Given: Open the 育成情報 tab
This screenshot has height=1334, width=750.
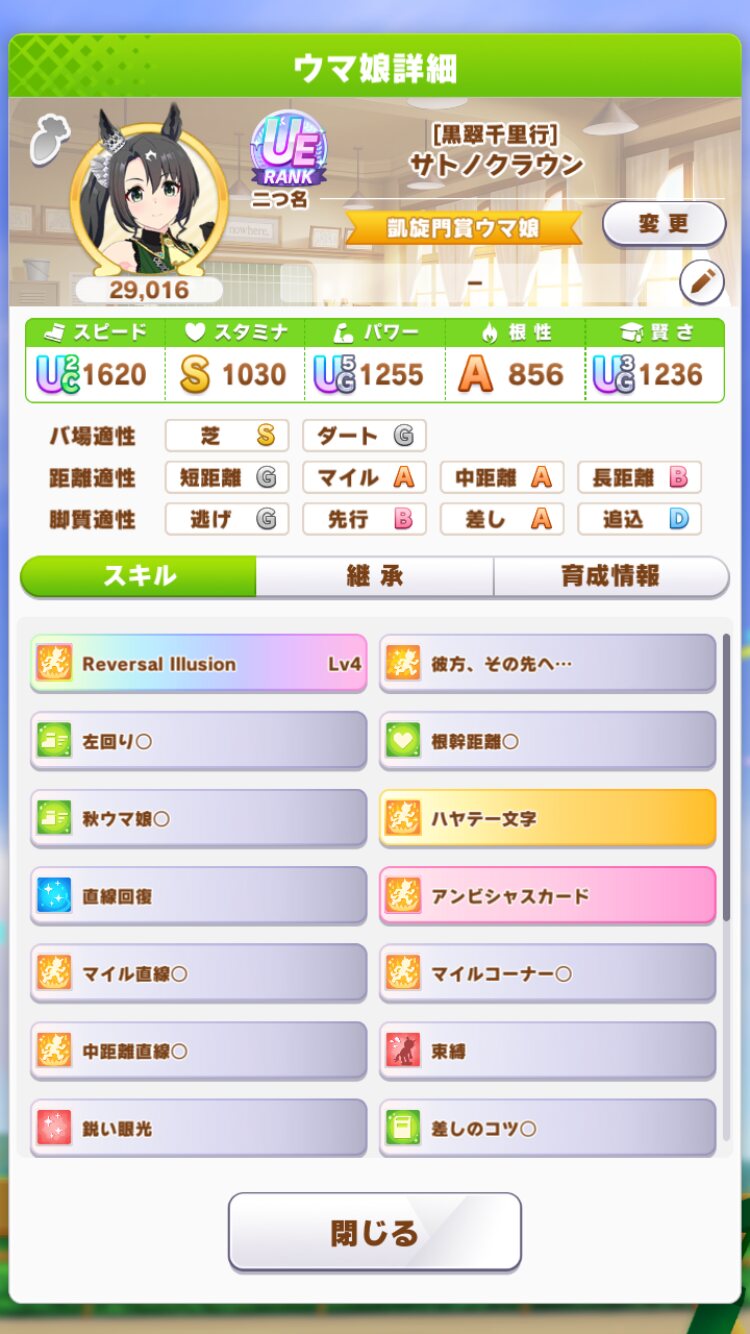Looking at the screenshot, I should pyautogui.click(x=610, y=576).
